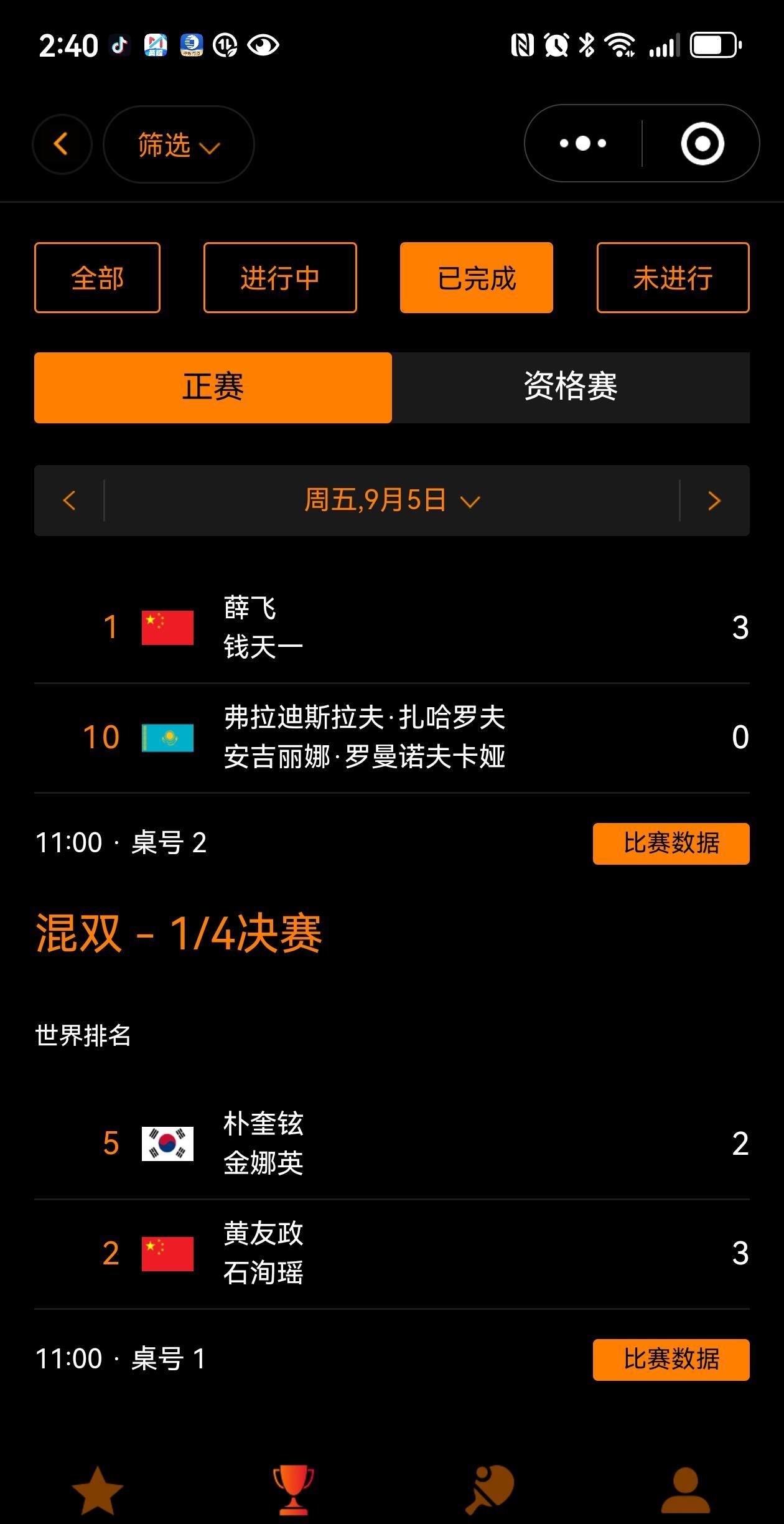The image size is (784, 1524).
Task: Open the mini program three-dot menu
Action: tap(583, 144)
